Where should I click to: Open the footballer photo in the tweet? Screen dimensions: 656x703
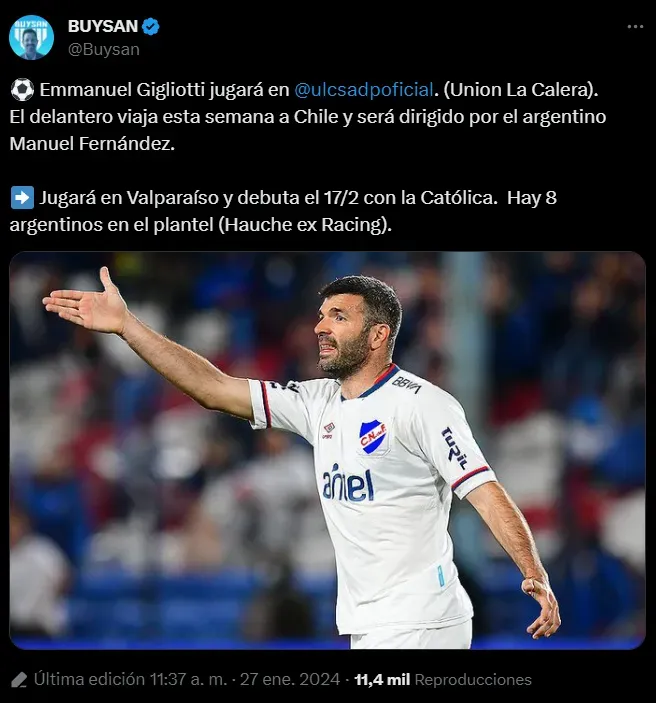coord(327,450)
